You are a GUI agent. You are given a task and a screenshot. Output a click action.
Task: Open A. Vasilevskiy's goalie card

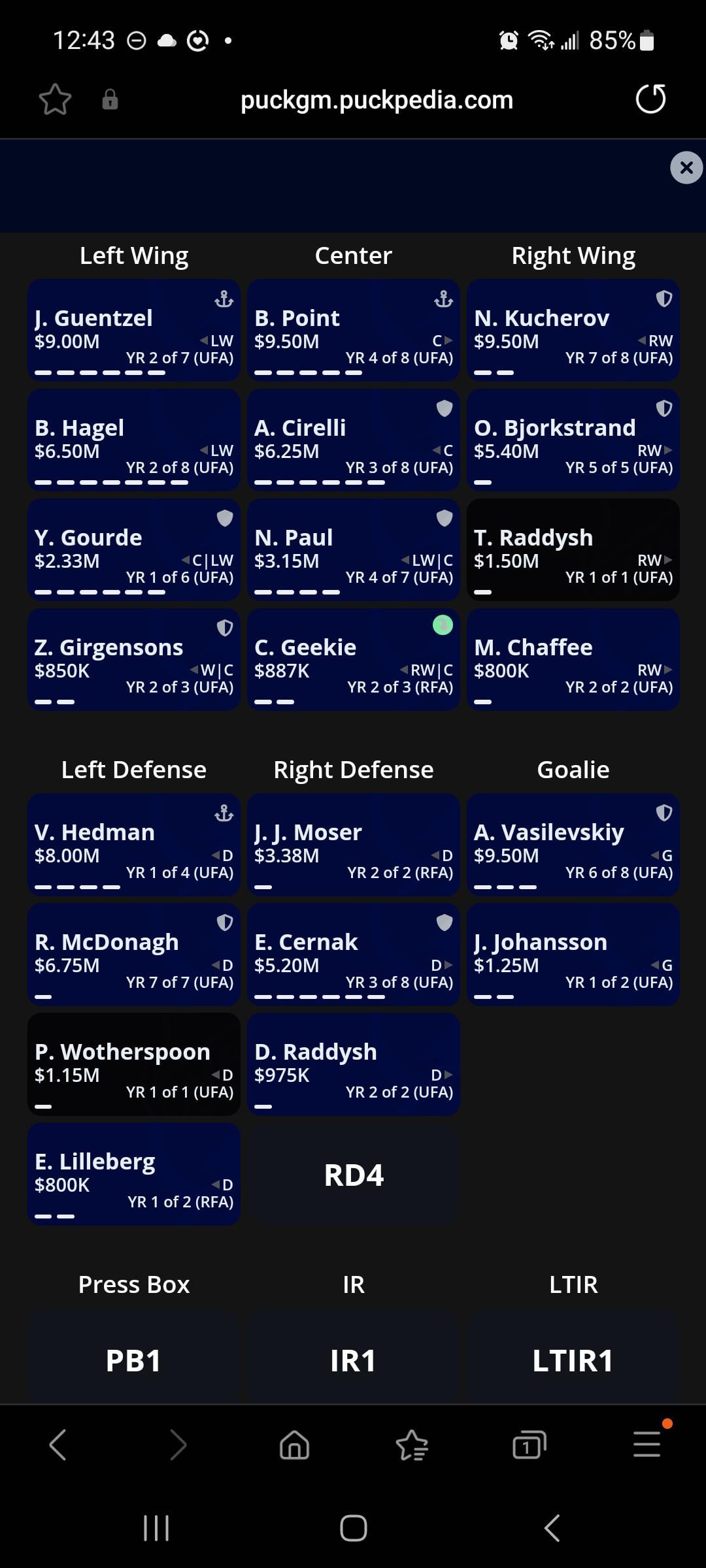click(x=573, y=845)
